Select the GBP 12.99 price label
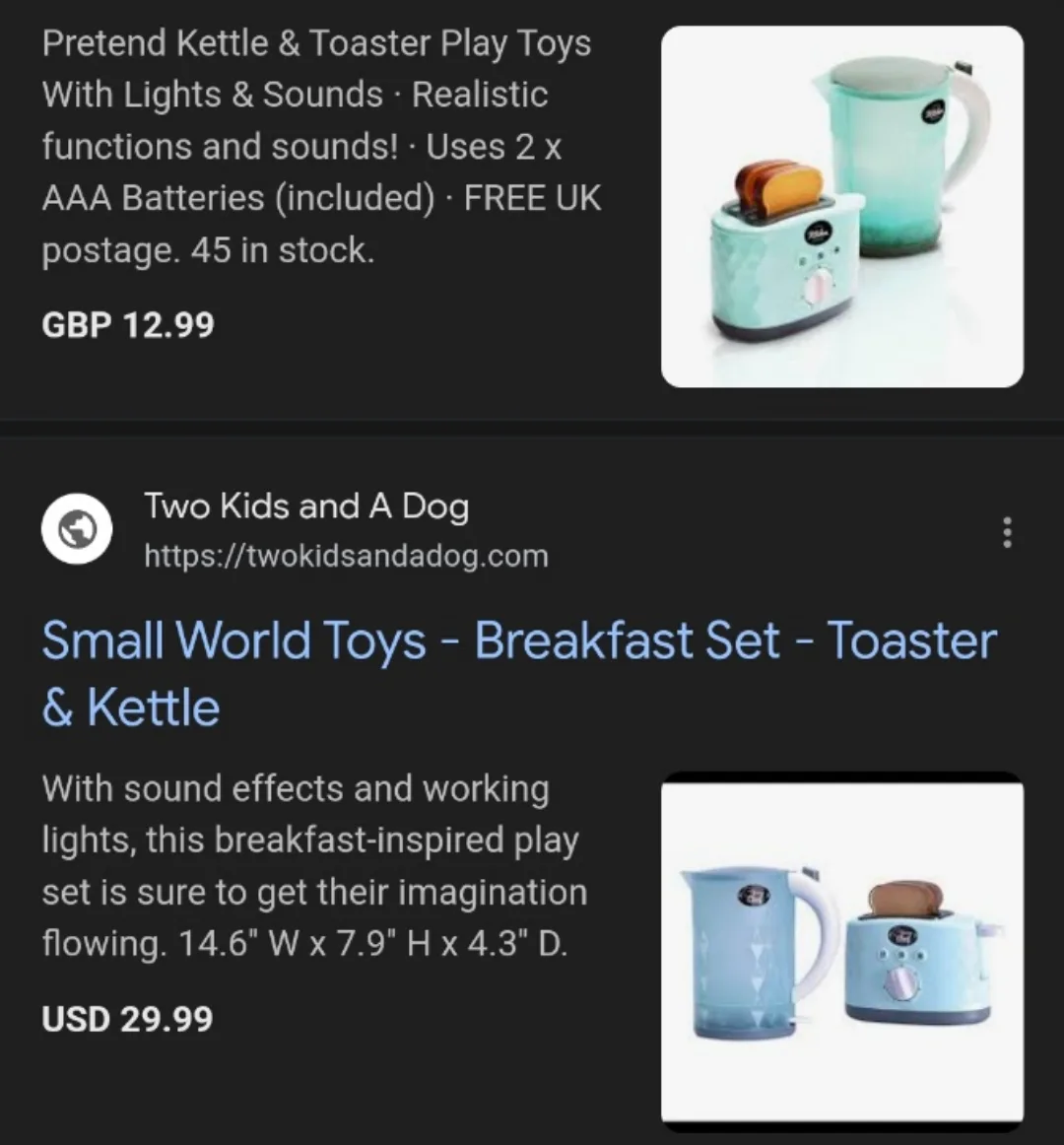Viewport: 1064px width, 1145px height. tap(127, 324)
